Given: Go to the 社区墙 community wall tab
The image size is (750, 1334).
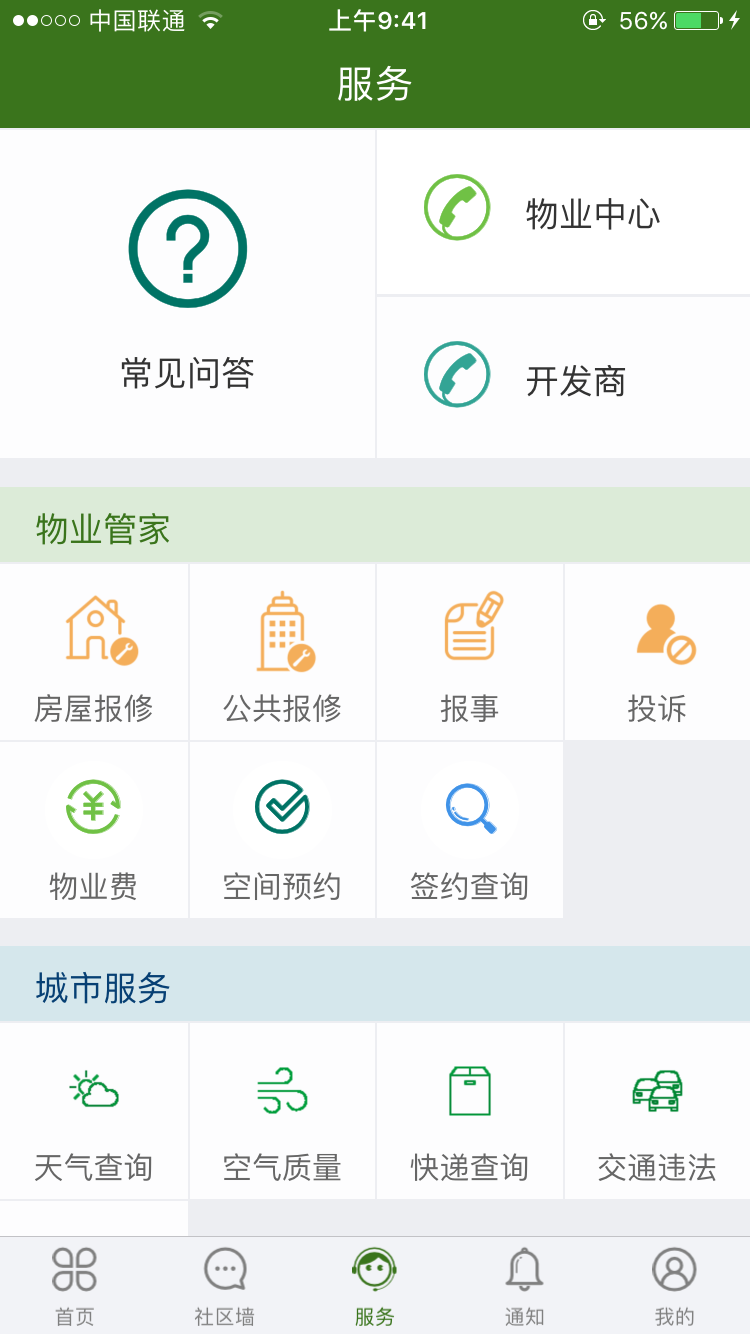Looking at the screenshot, I should [x=225, y=1286].
